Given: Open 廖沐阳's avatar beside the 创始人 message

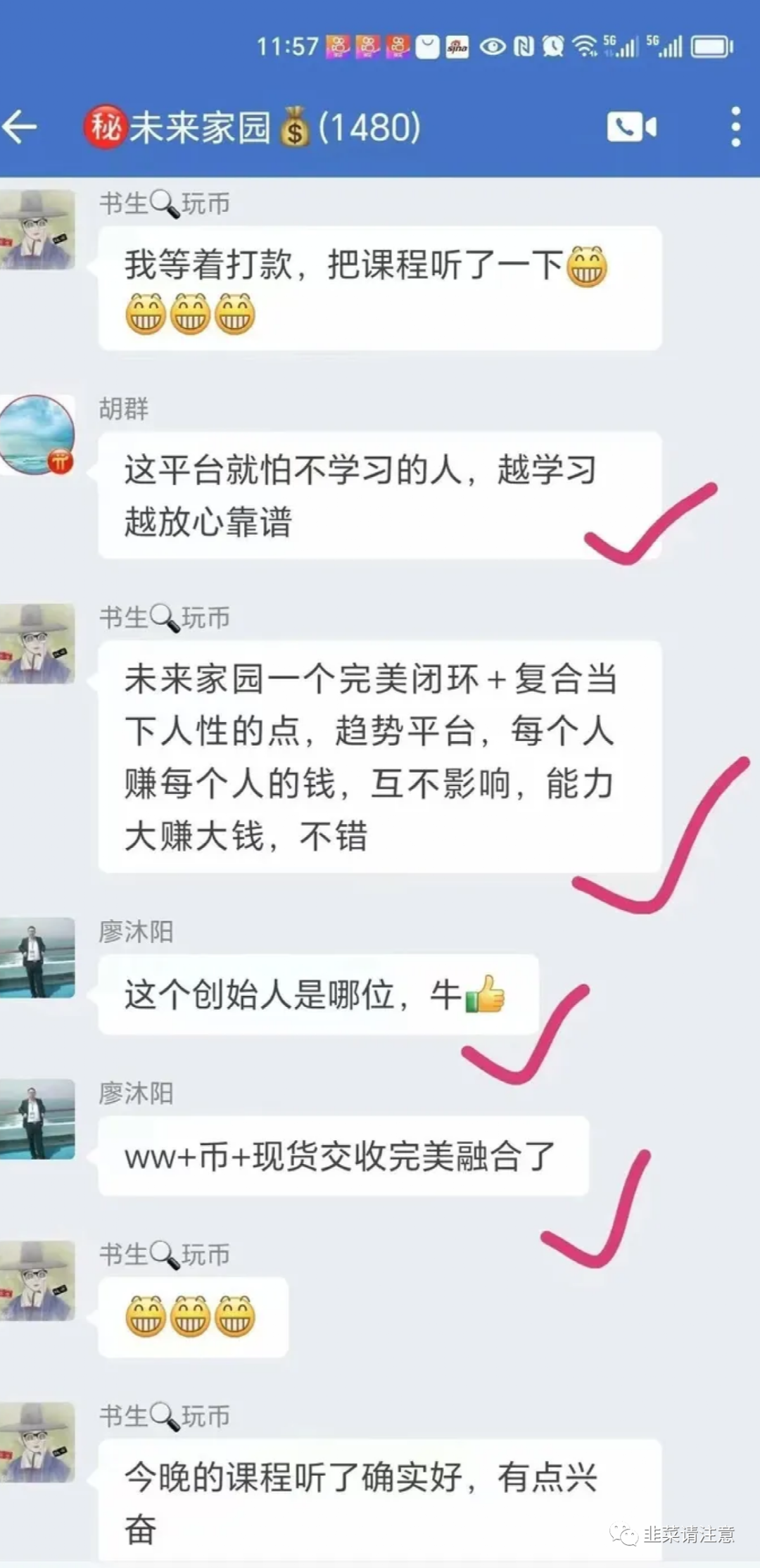Looking at the screenshot, I should click(x=37, y=958).
